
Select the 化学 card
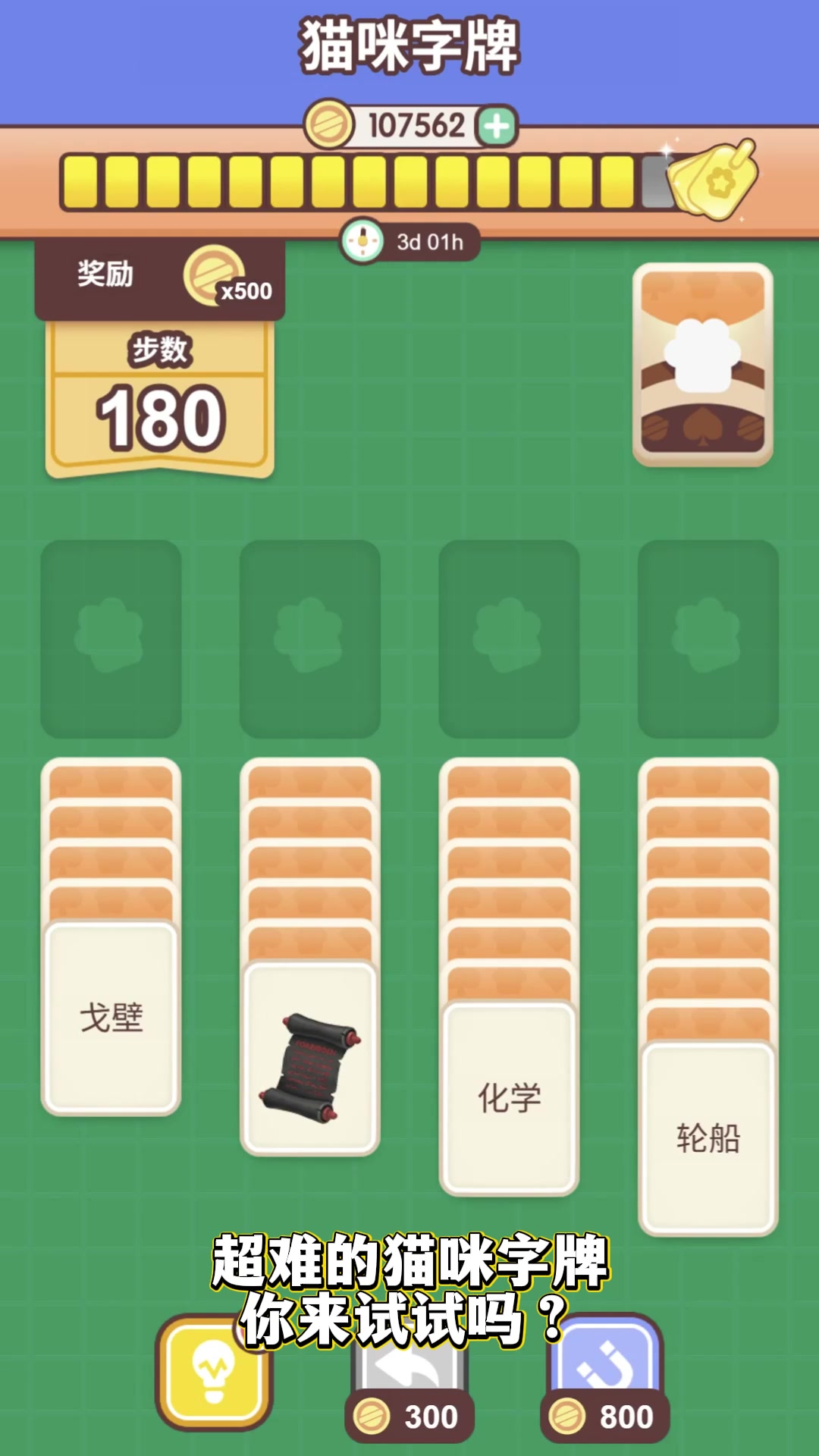coord(509,1097)
